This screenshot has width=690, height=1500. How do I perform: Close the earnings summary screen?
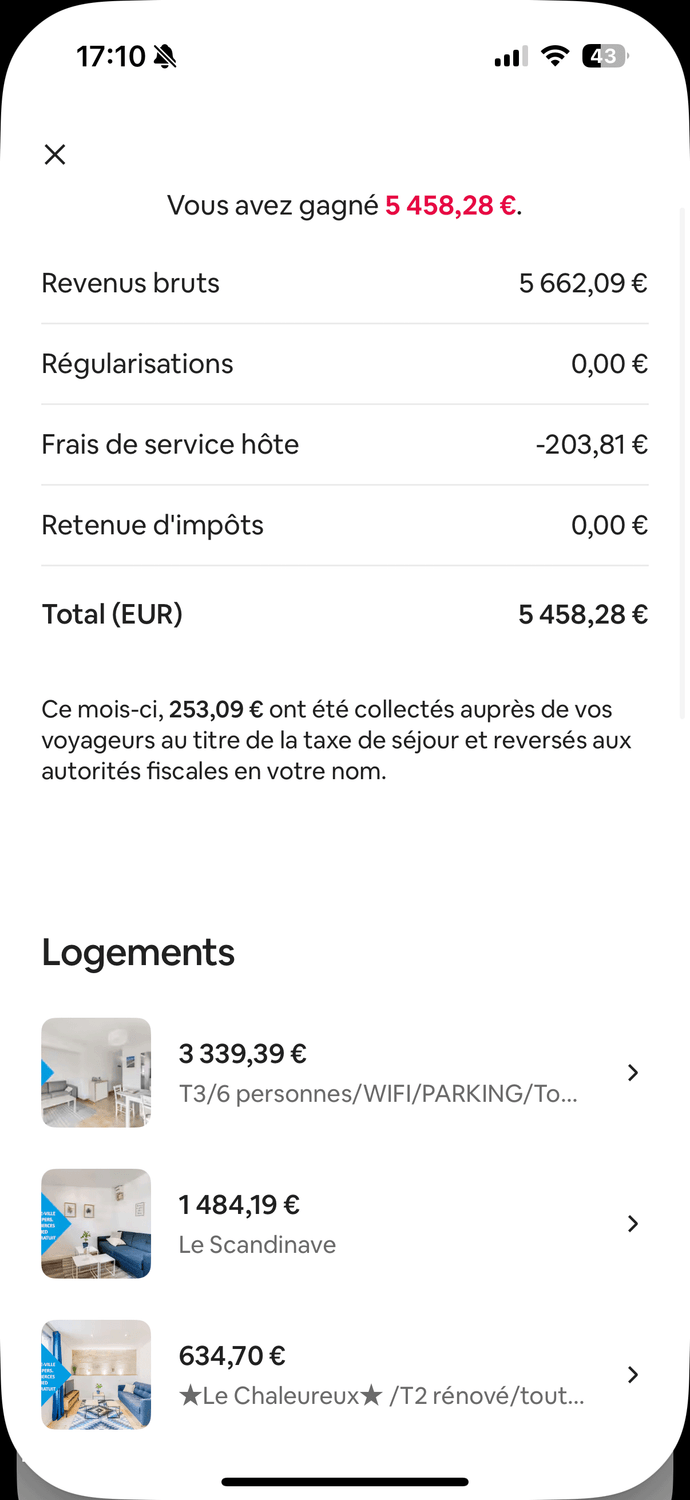[x=55, y=154]
